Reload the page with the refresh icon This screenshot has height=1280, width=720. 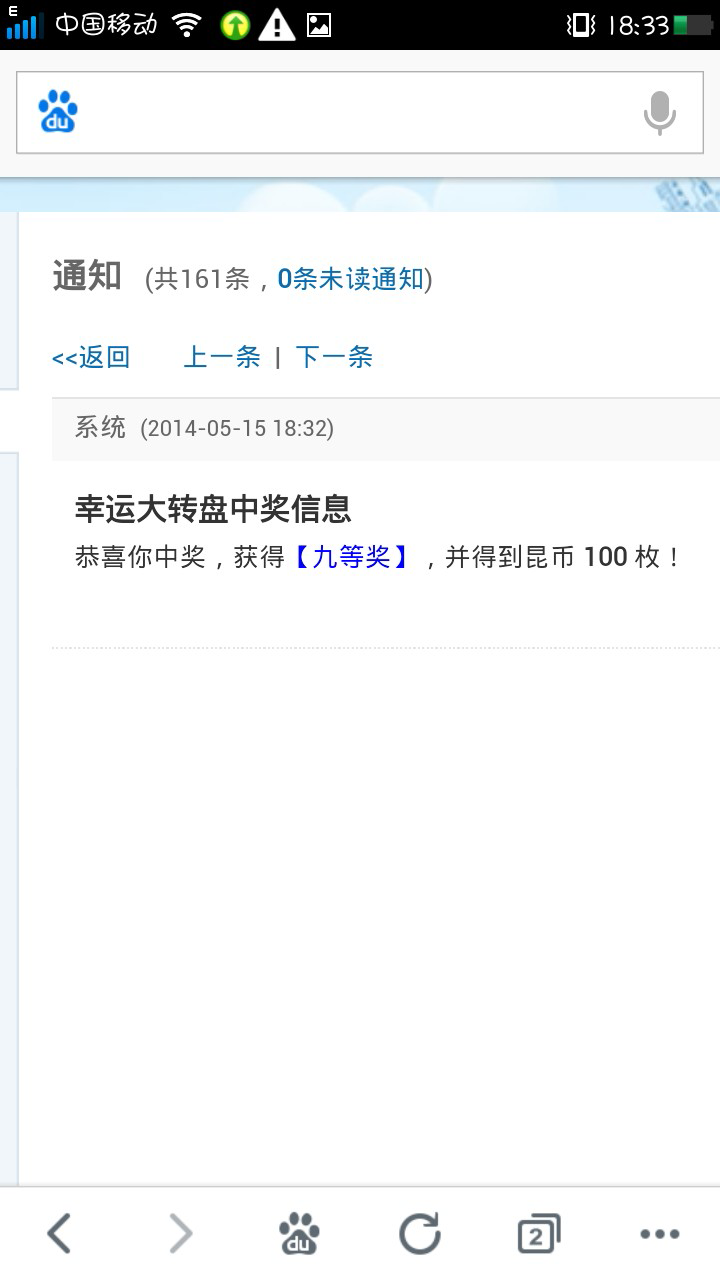[x=420, y=1234]
